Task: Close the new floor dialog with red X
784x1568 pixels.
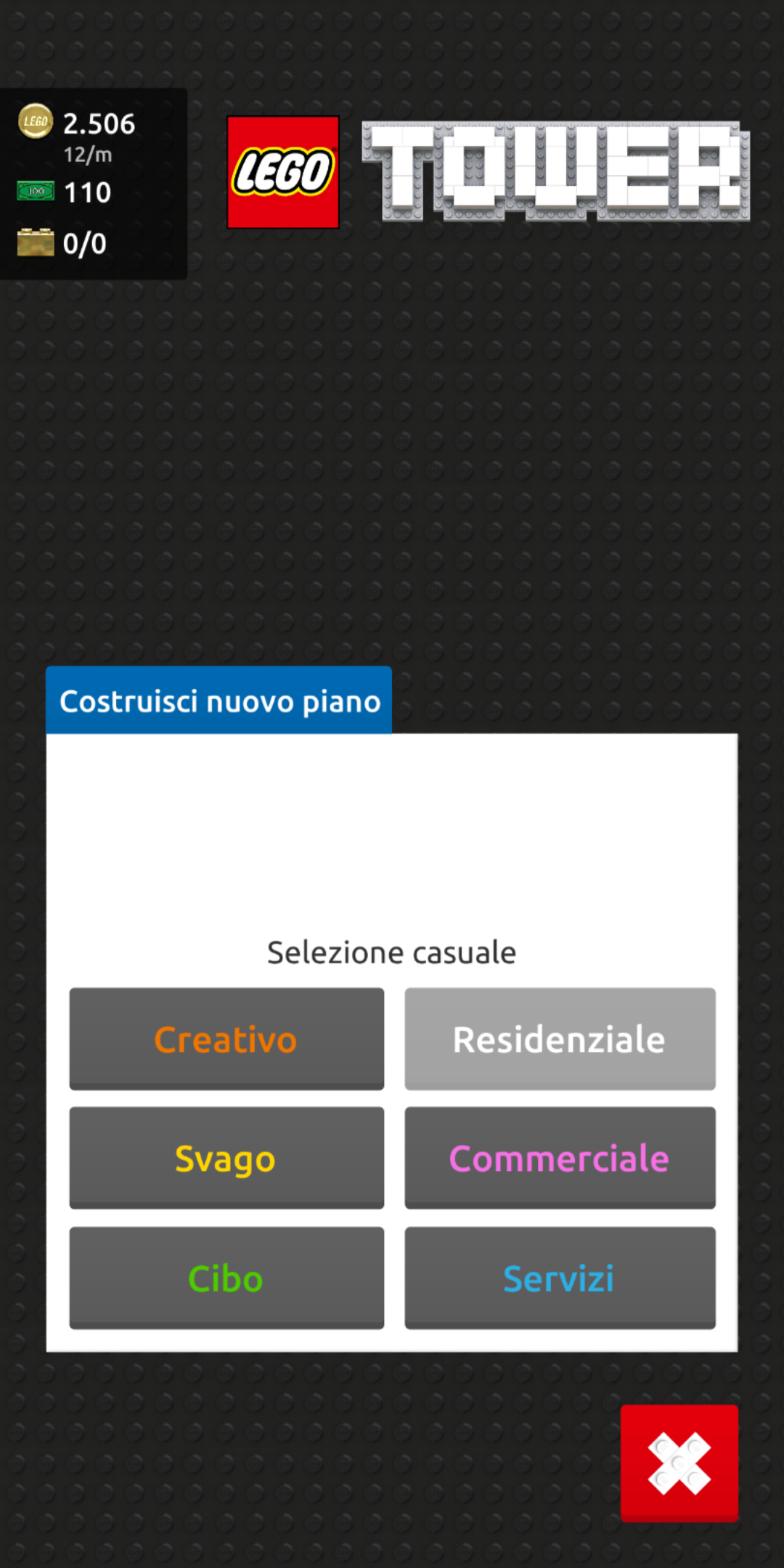Action: coord(679,1463)
